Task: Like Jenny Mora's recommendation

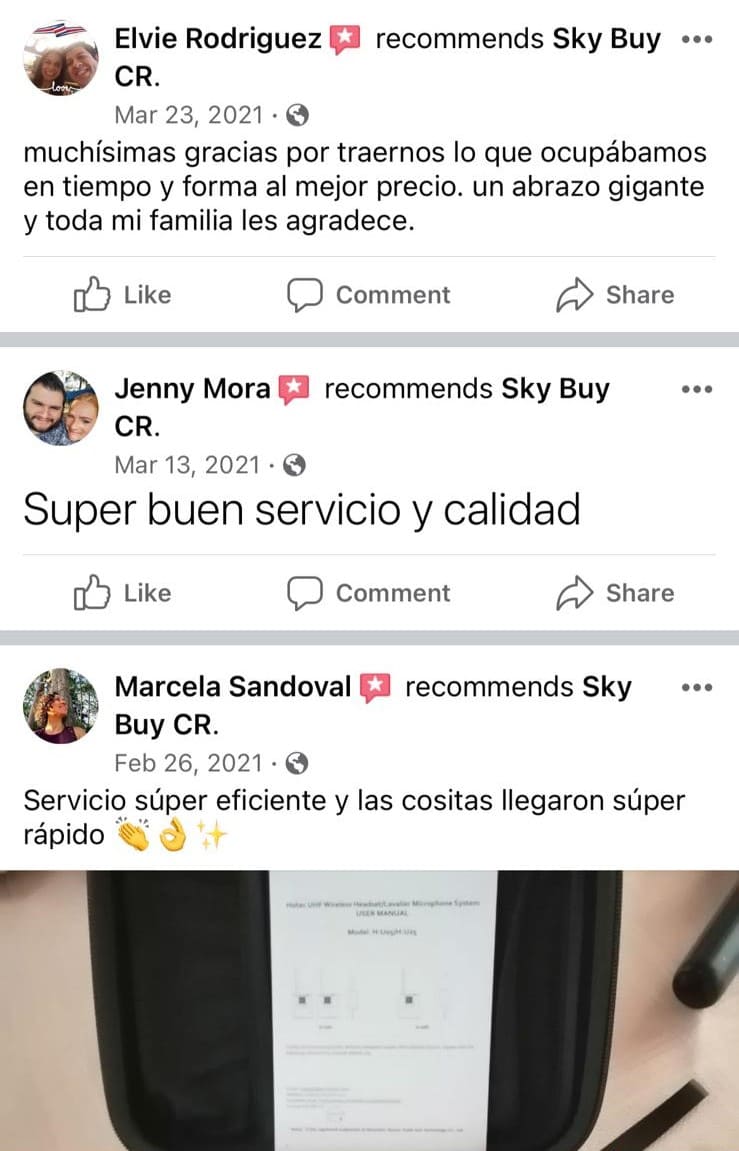Action: (123, 593)
